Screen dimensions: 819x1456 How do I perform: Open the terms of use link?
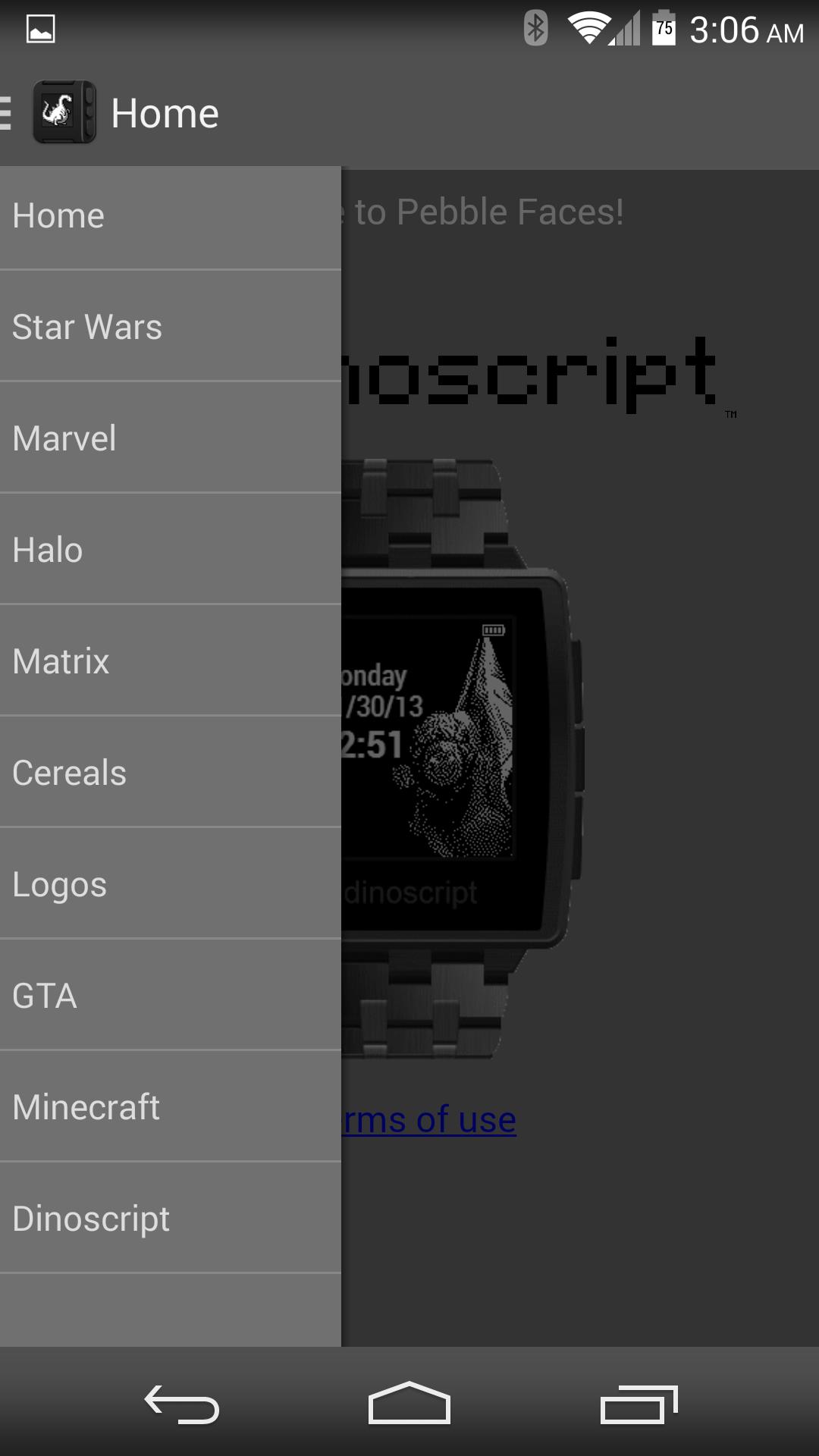[x=429, y=1120]
